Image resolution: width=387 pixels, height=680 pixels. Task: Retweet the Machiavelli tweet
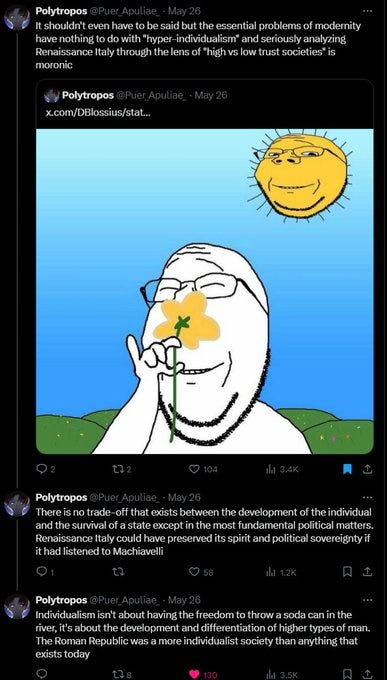click(118, 572)
